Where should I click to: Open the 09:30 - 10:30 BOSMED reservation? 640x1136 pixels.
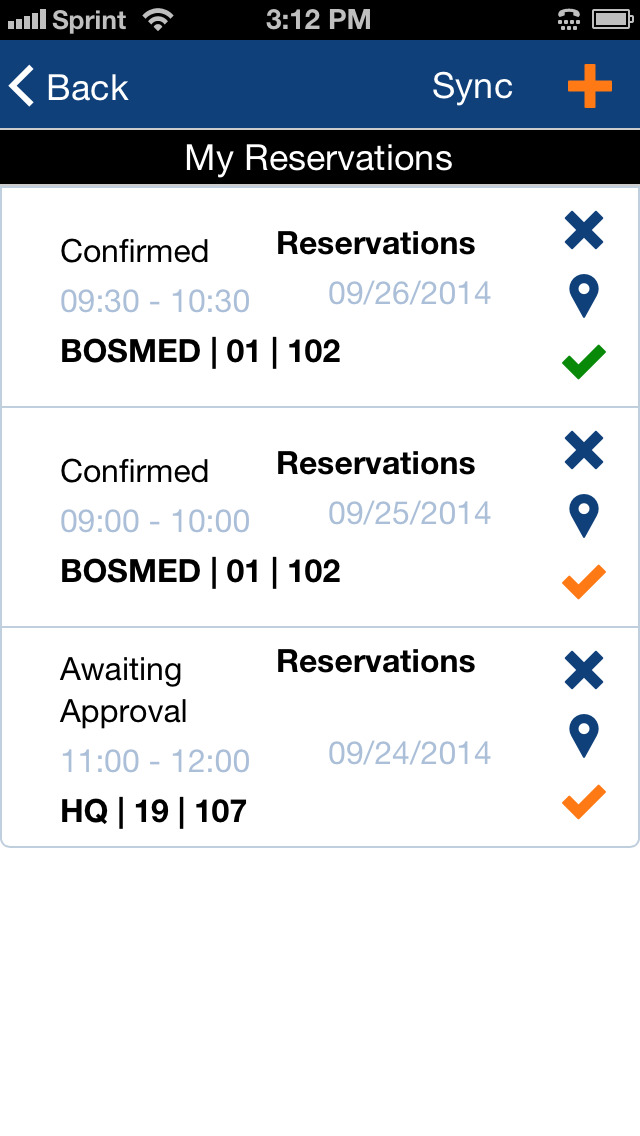(320, 297)
